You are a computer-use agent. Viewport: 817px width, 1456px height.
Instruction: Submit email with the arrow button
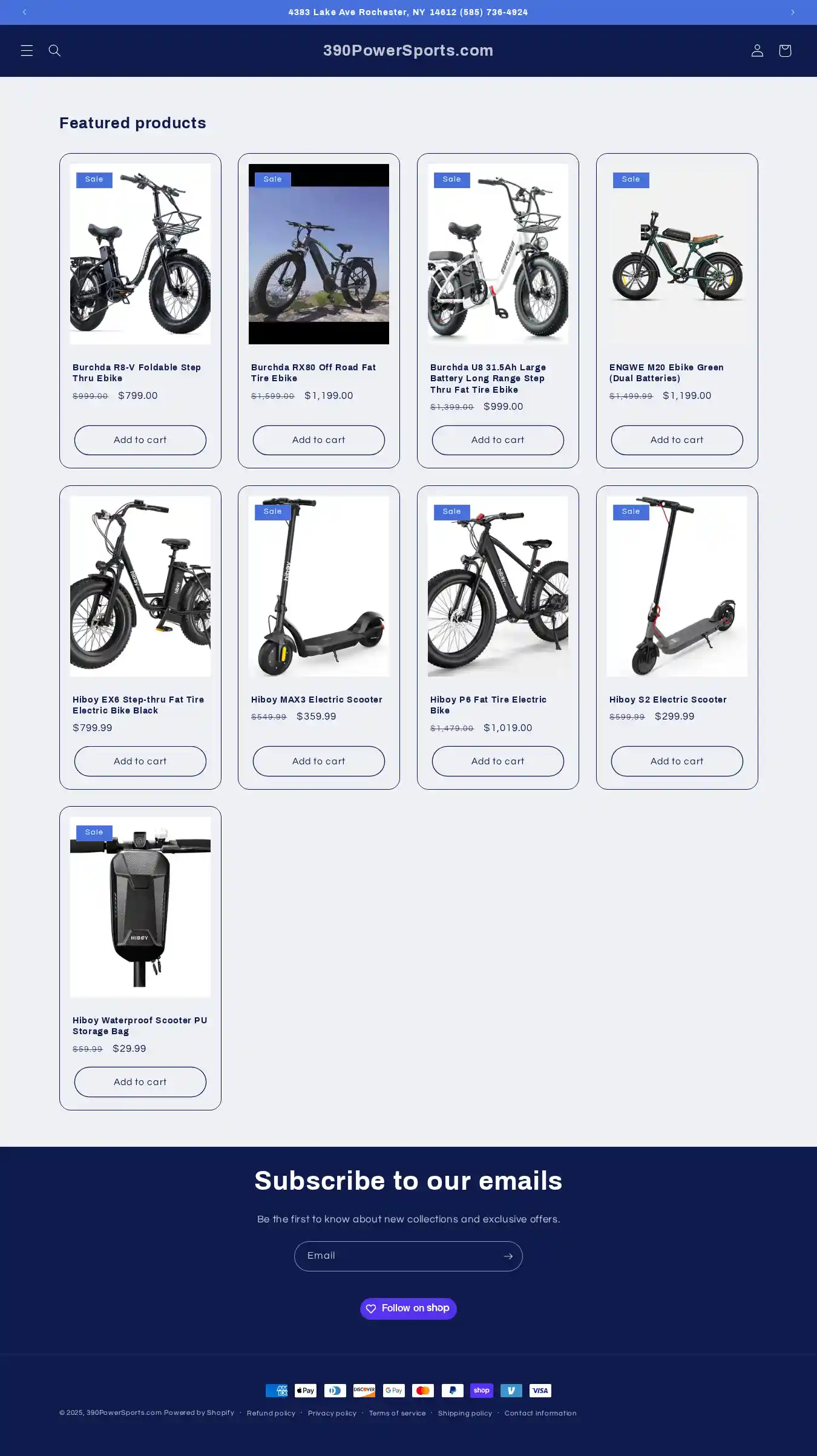tap(508, 1256)
